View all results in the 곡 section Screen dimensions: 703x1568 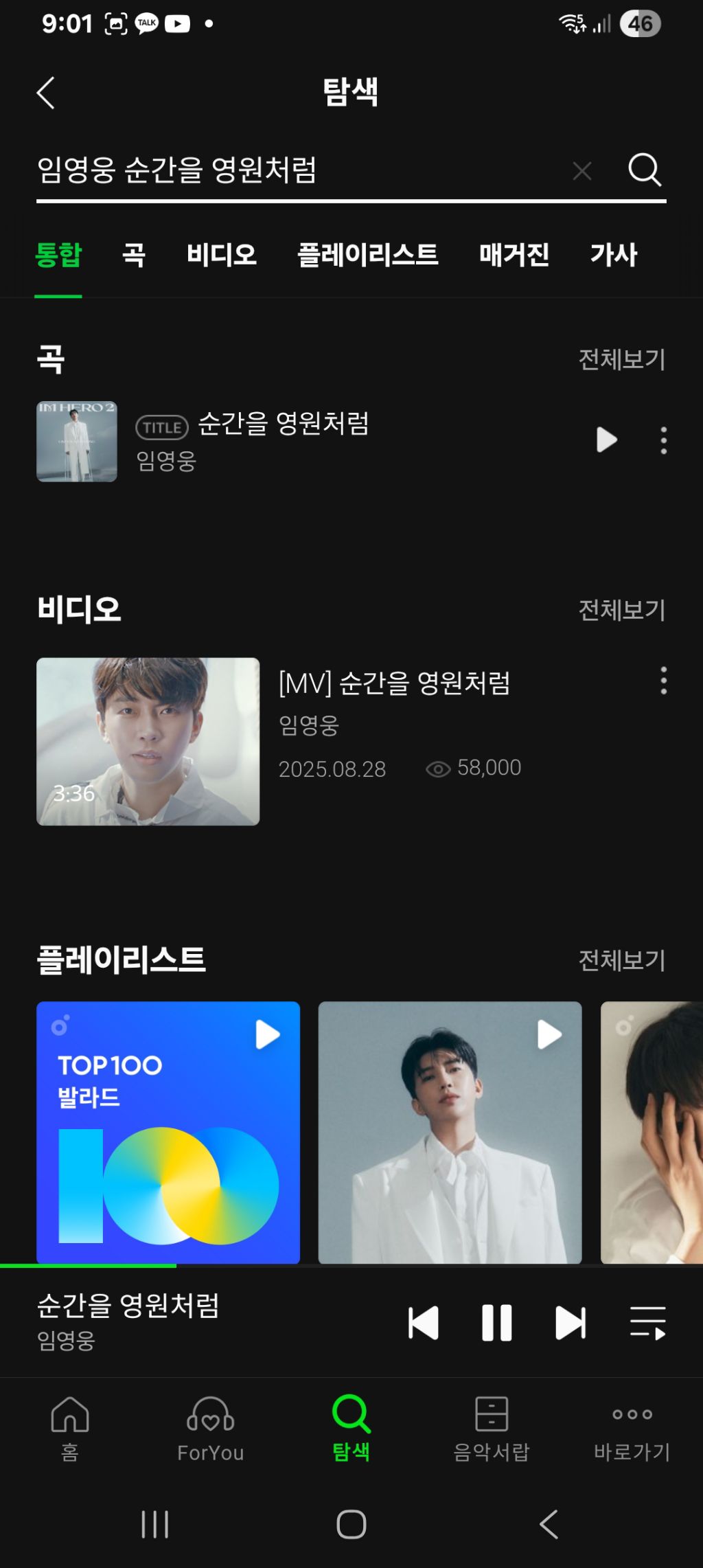tap(621, 359)
